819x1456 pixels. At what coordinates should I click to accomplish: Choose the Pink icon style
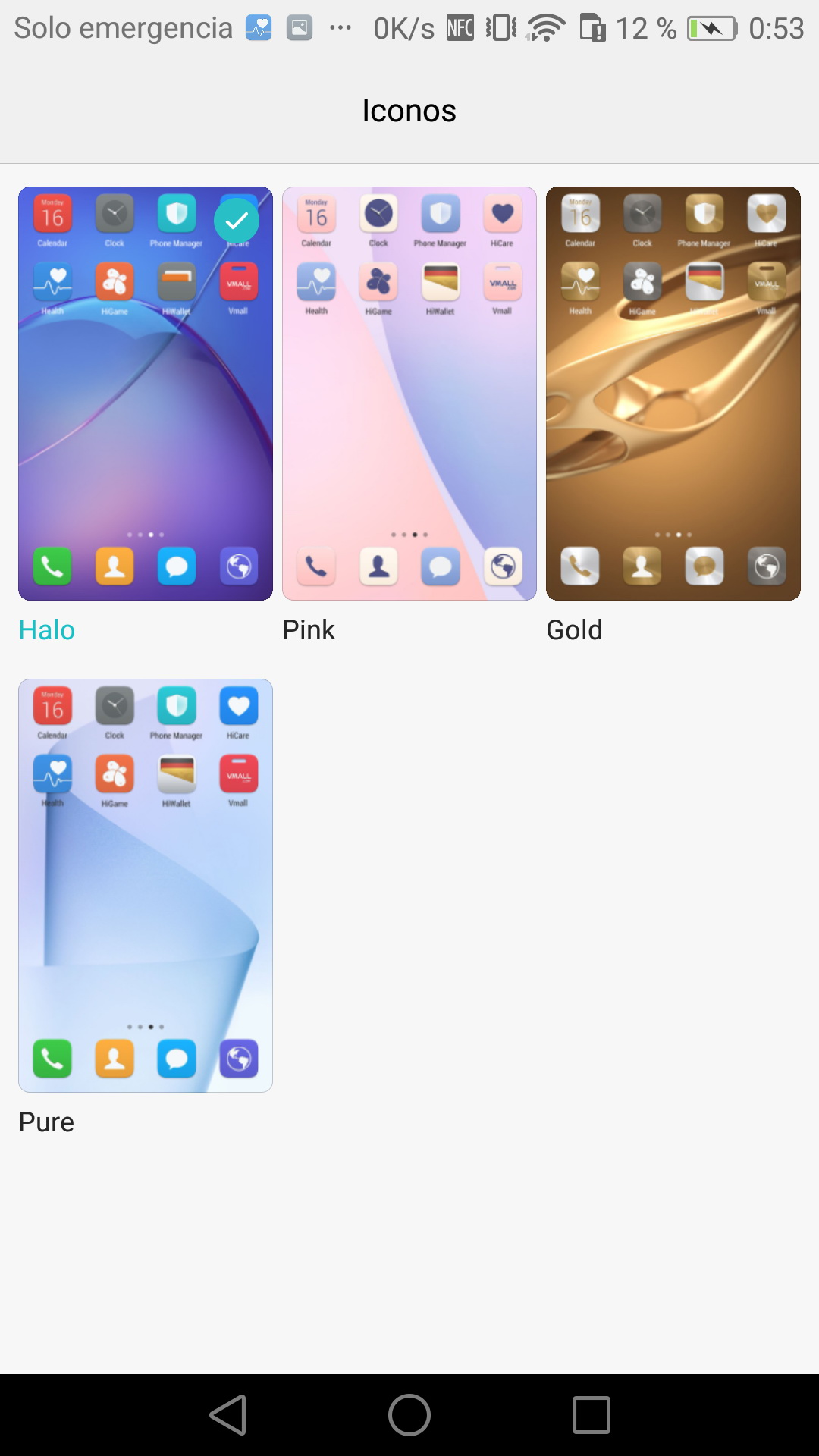[409, 393]
